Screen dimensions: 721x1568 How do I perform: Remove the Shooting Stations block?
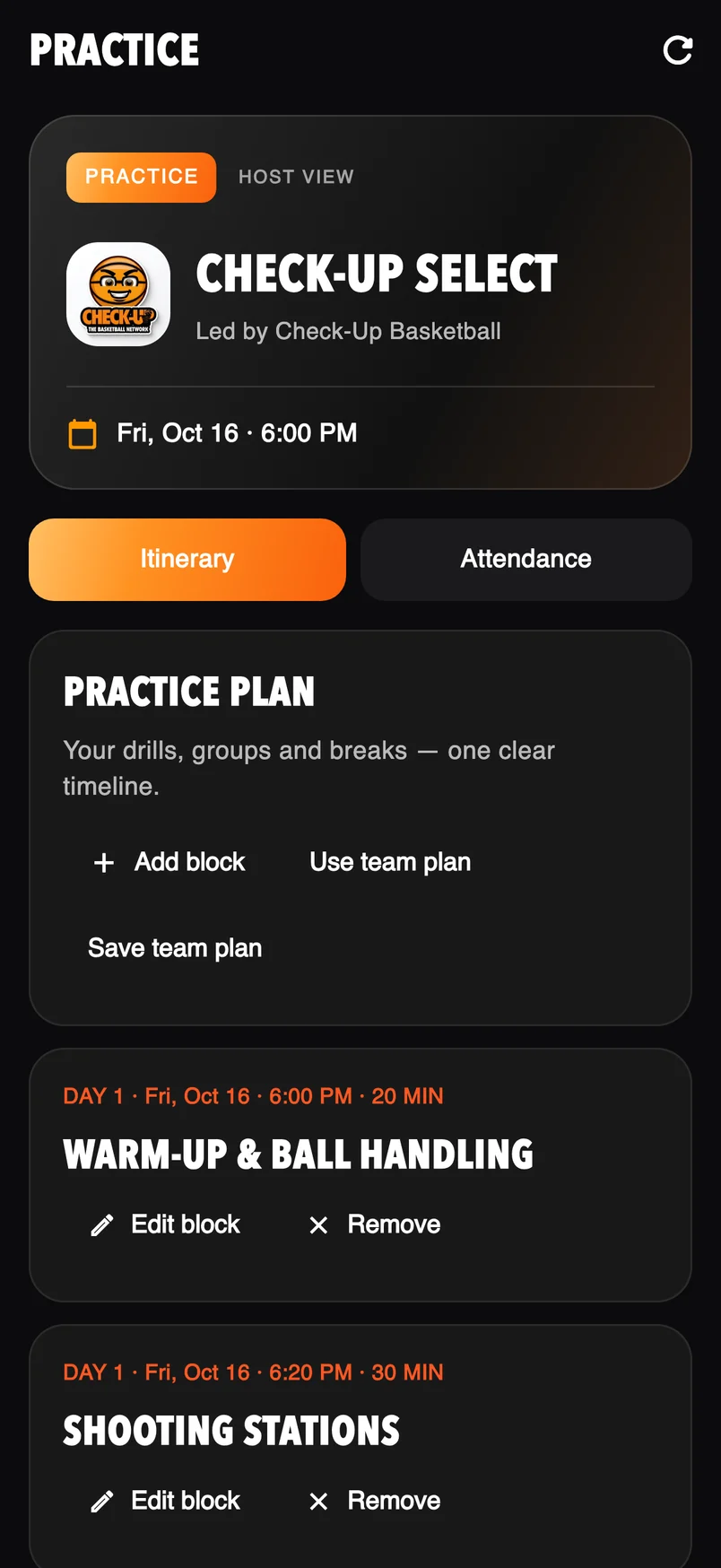(375, 1501)
